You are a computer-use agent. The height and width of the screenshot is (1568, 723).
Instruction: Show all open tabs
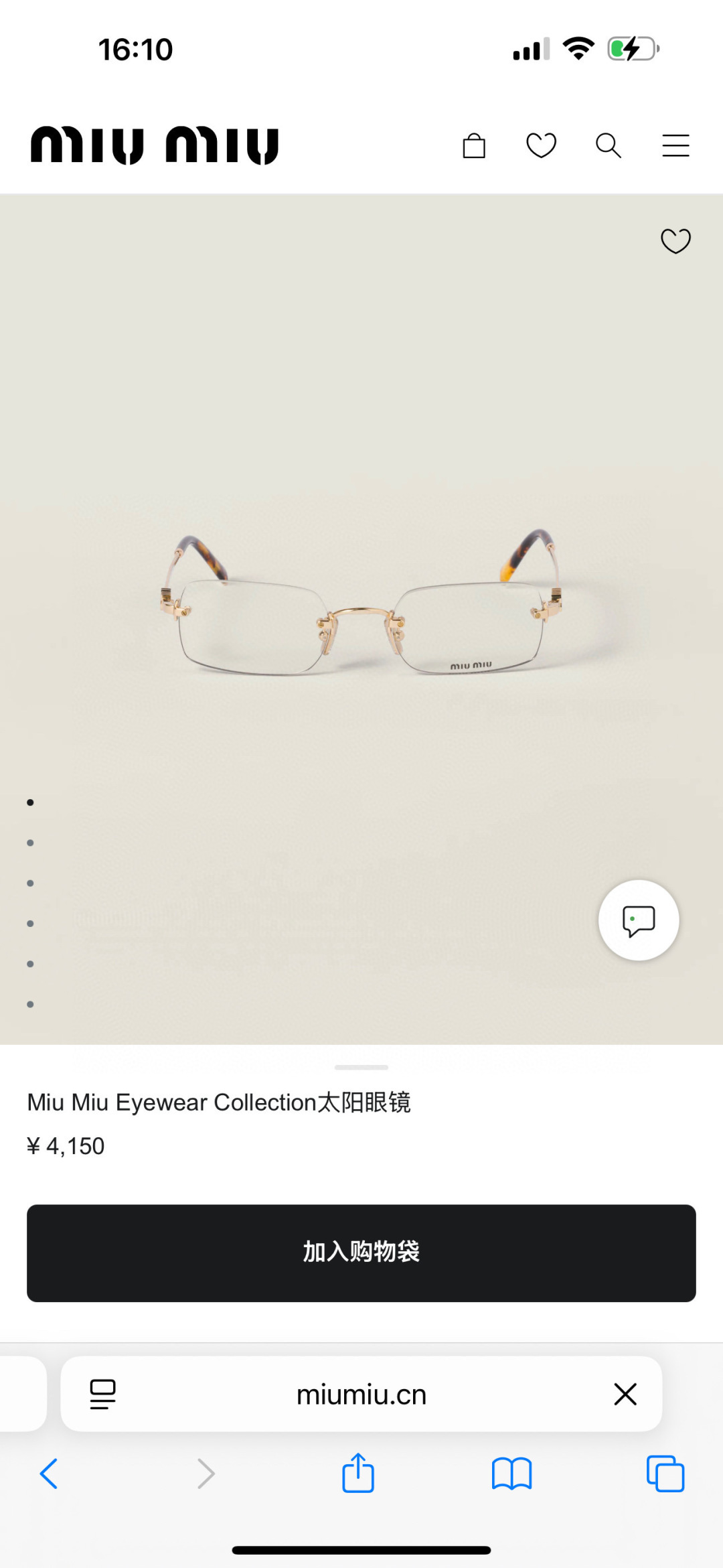tap(665, 1474)
